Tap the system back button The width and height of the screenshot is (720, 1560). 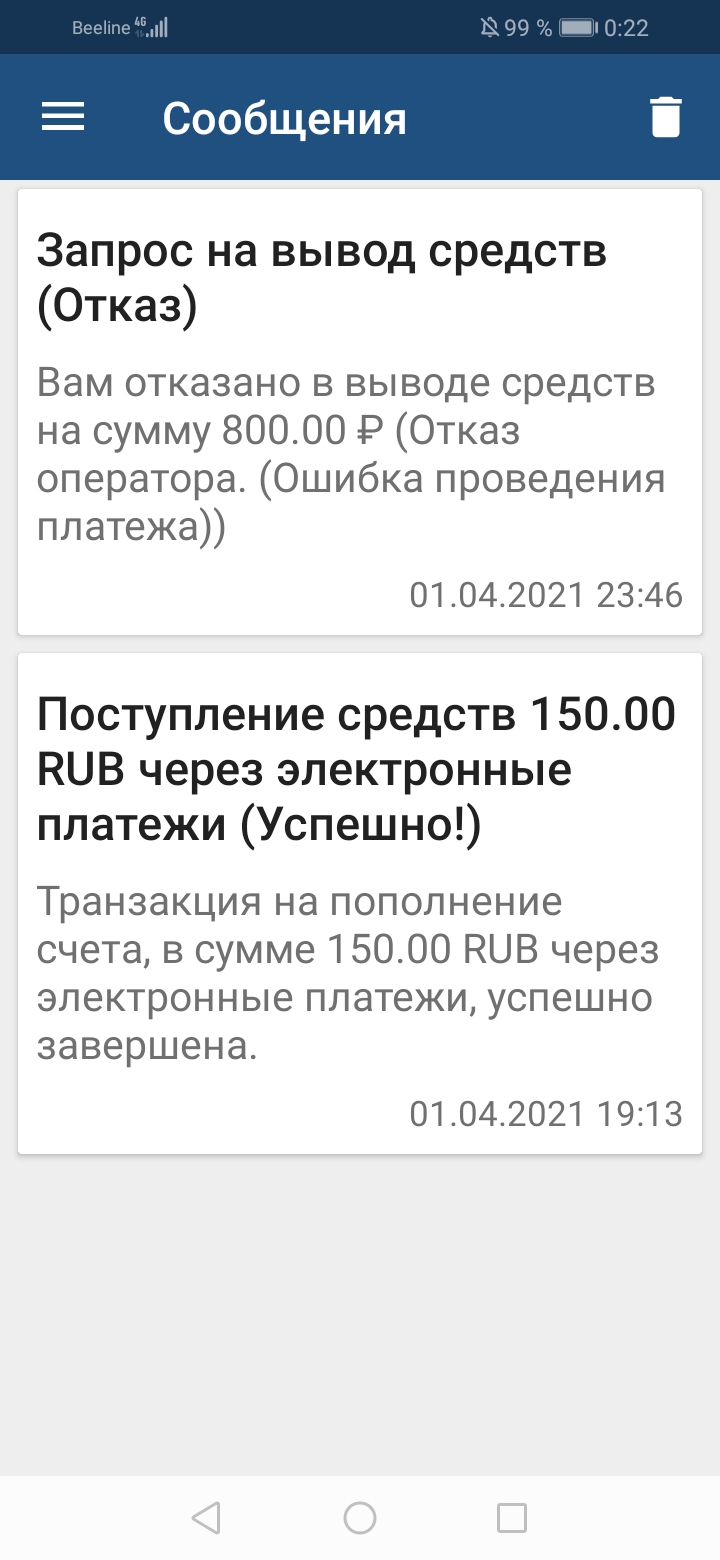(206, 1518)
